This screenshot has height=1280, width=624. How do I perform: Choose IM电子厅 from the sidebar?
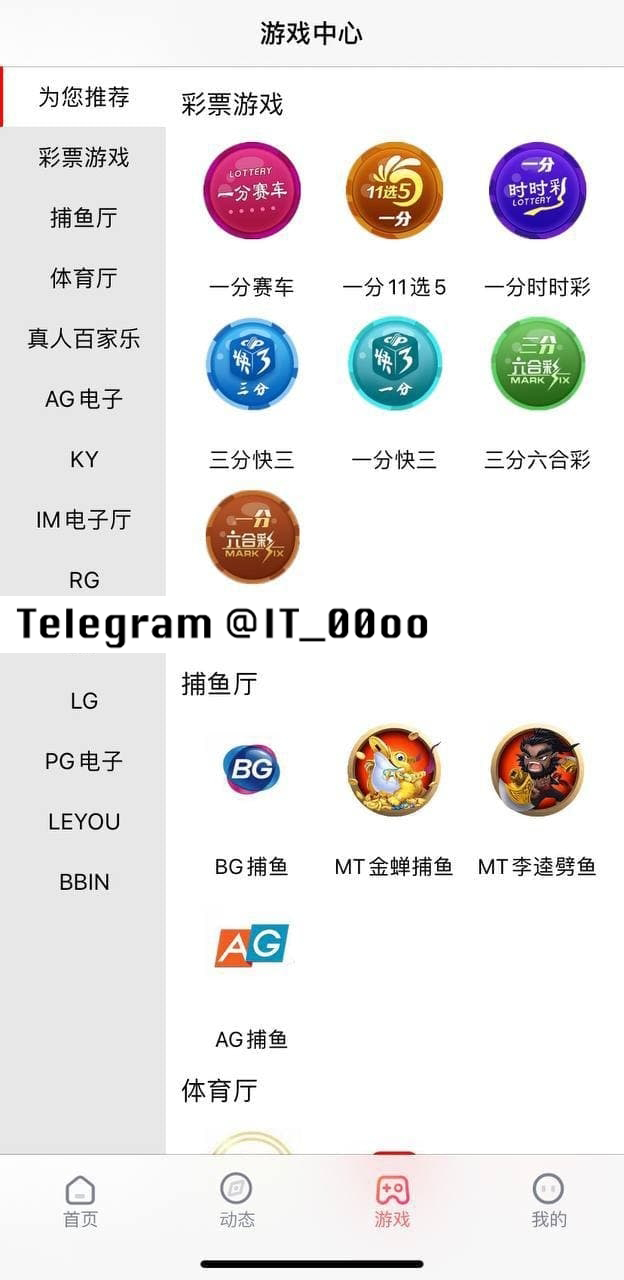(83, 520)
